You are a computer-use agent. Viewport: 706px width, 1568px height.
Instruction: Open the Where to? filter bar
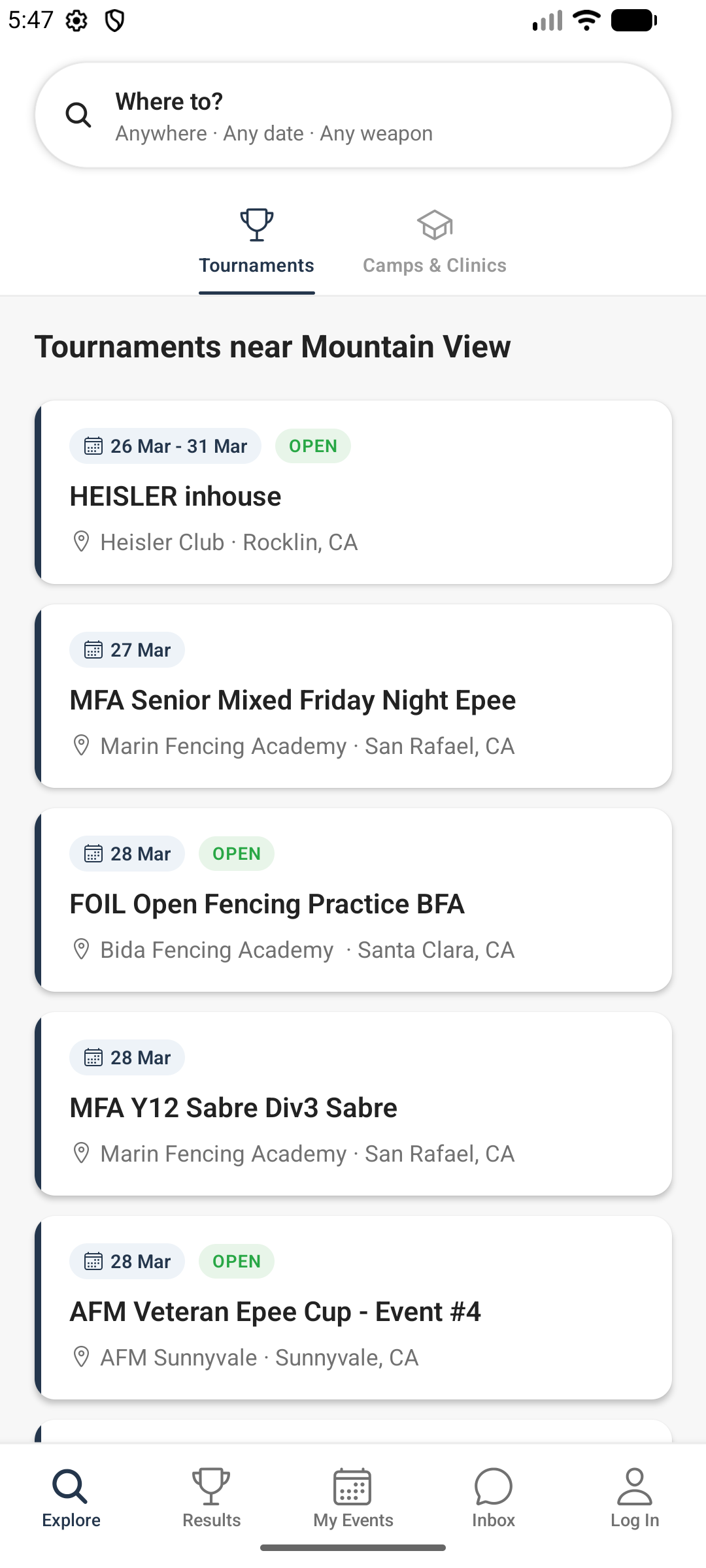pyautogui.click(x=353, y=114)
